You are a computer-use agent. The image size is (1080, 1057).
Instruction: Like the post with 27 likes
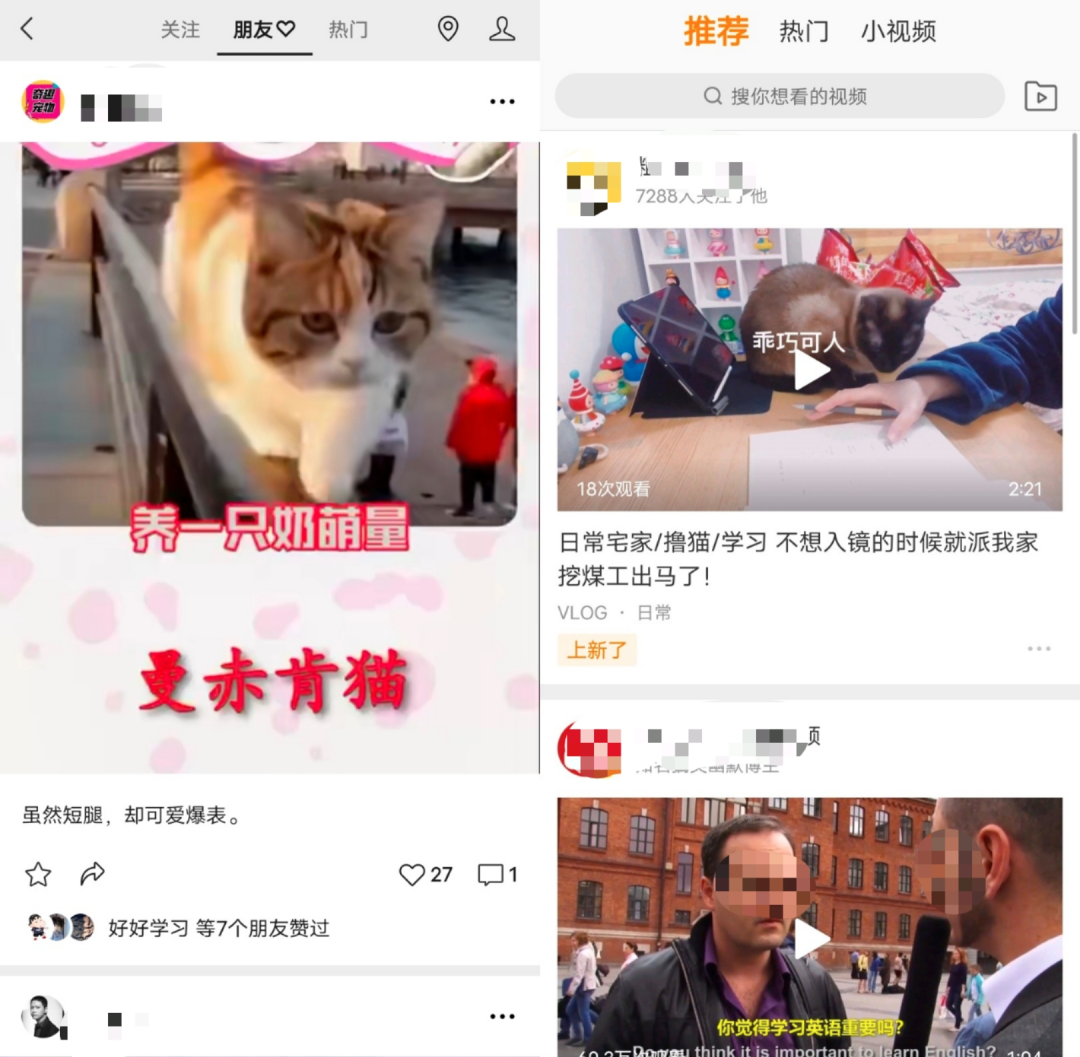(412, 875)
